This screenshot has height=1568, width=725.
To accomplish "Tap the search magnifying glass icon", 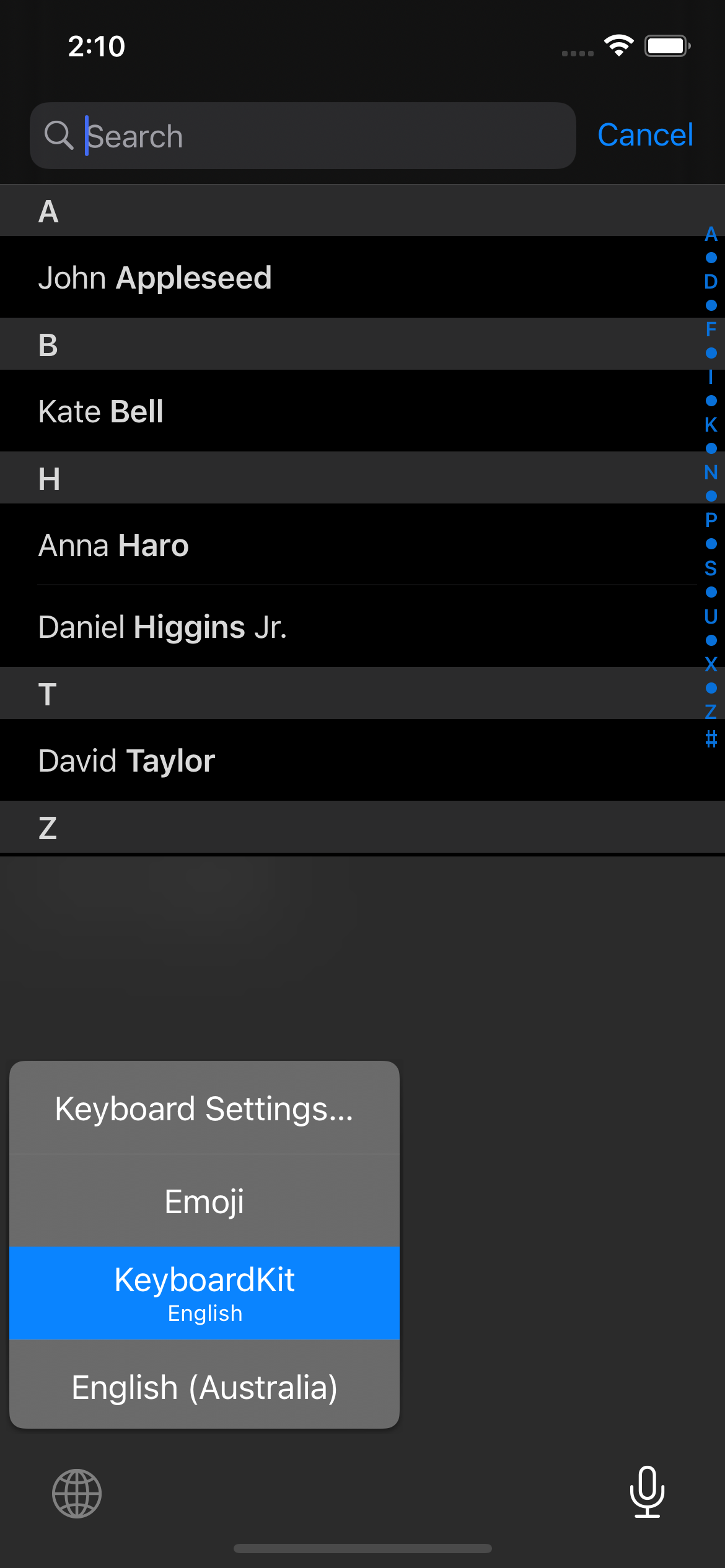I will 60,136.
